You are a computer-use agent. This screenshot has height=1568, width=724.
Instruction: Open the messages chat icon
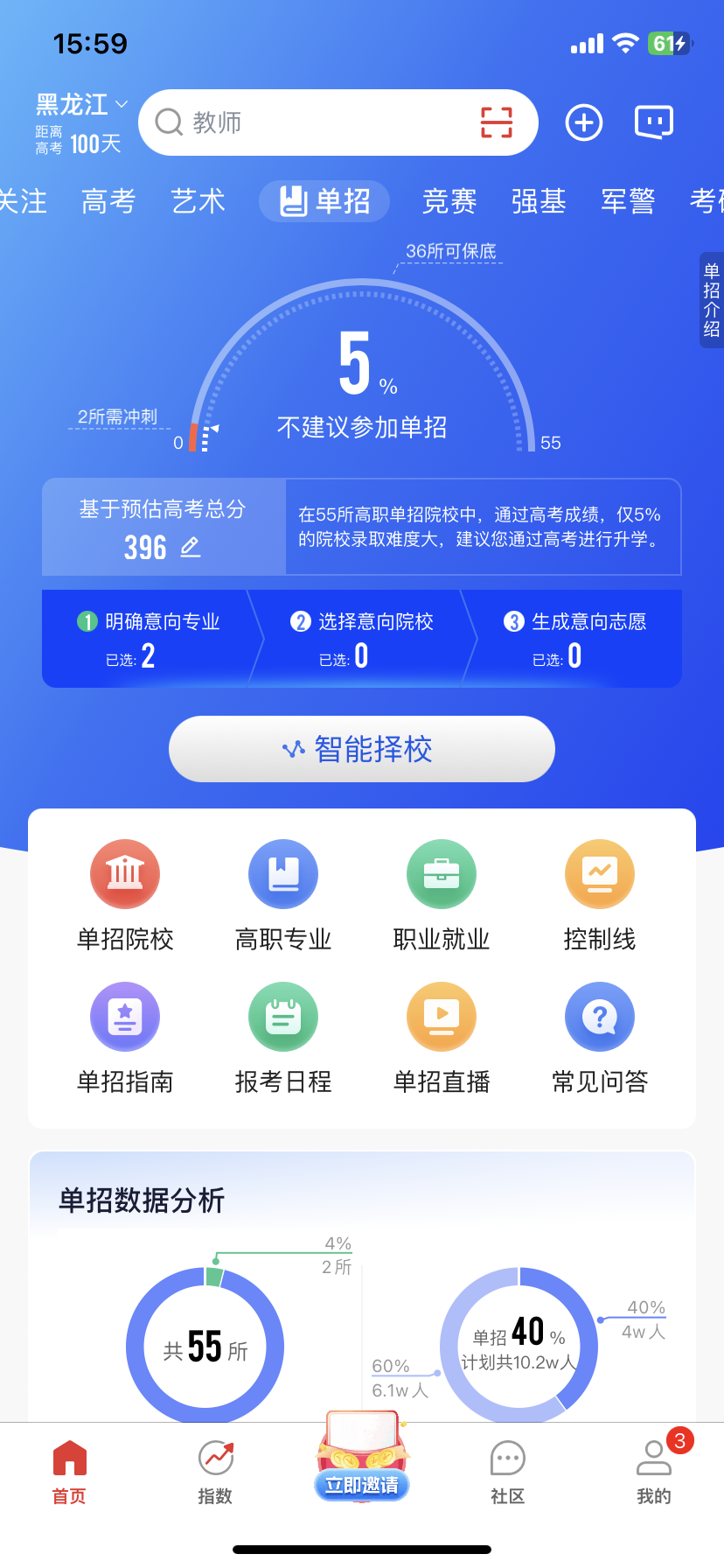pos(653,122)
